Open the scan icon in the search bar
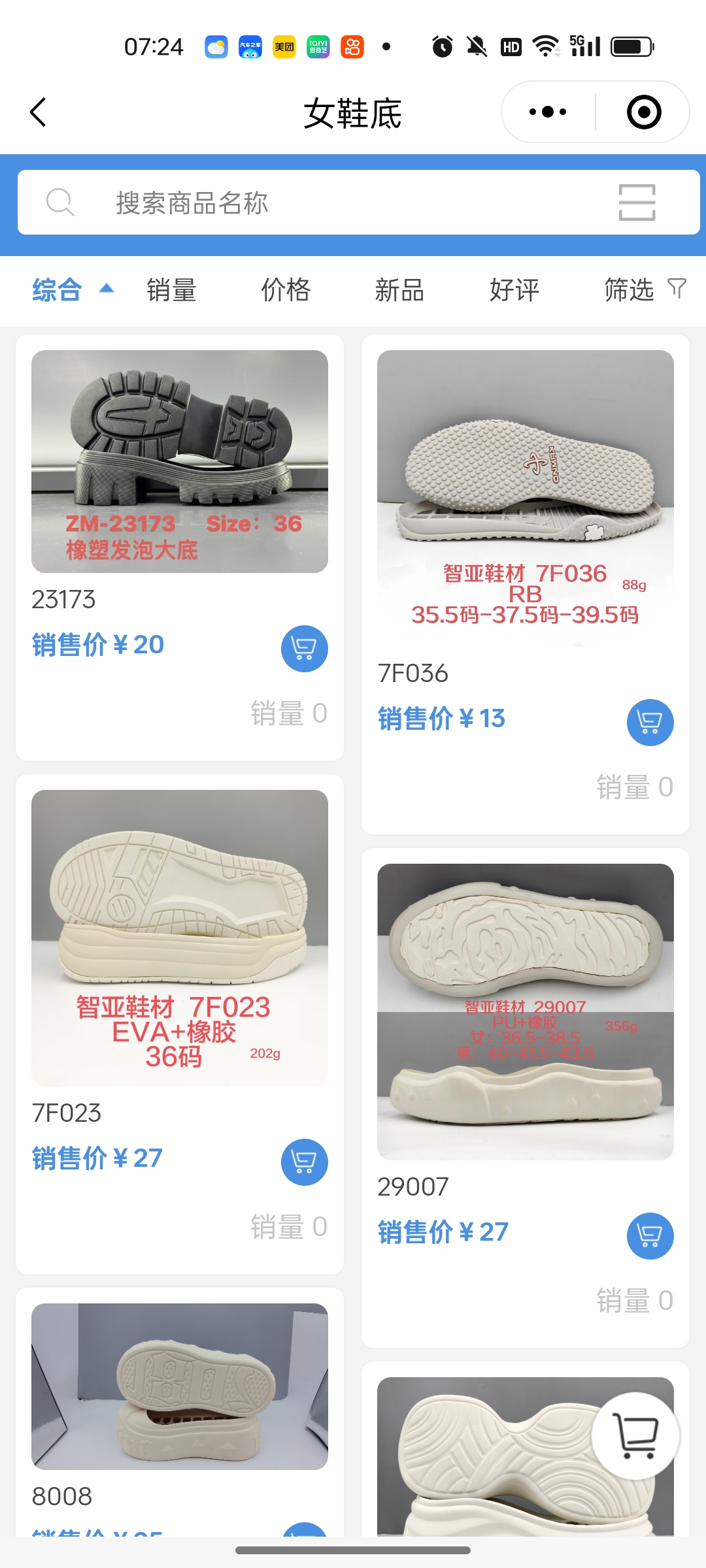Image resolution: width=706 pixels, height=1568 pixels. [637, 203]
